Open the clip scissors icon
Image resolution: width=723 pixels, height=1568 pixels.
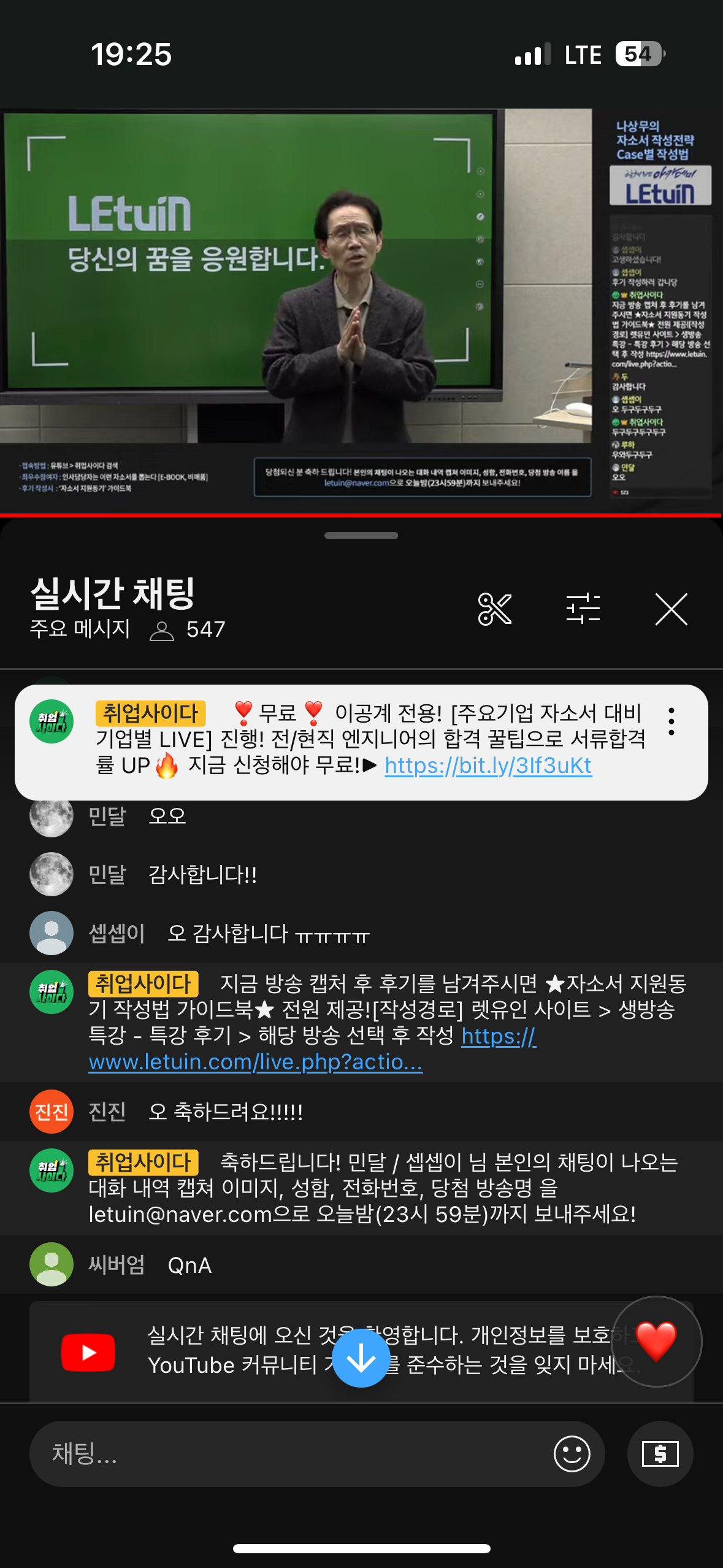[494, 609]
